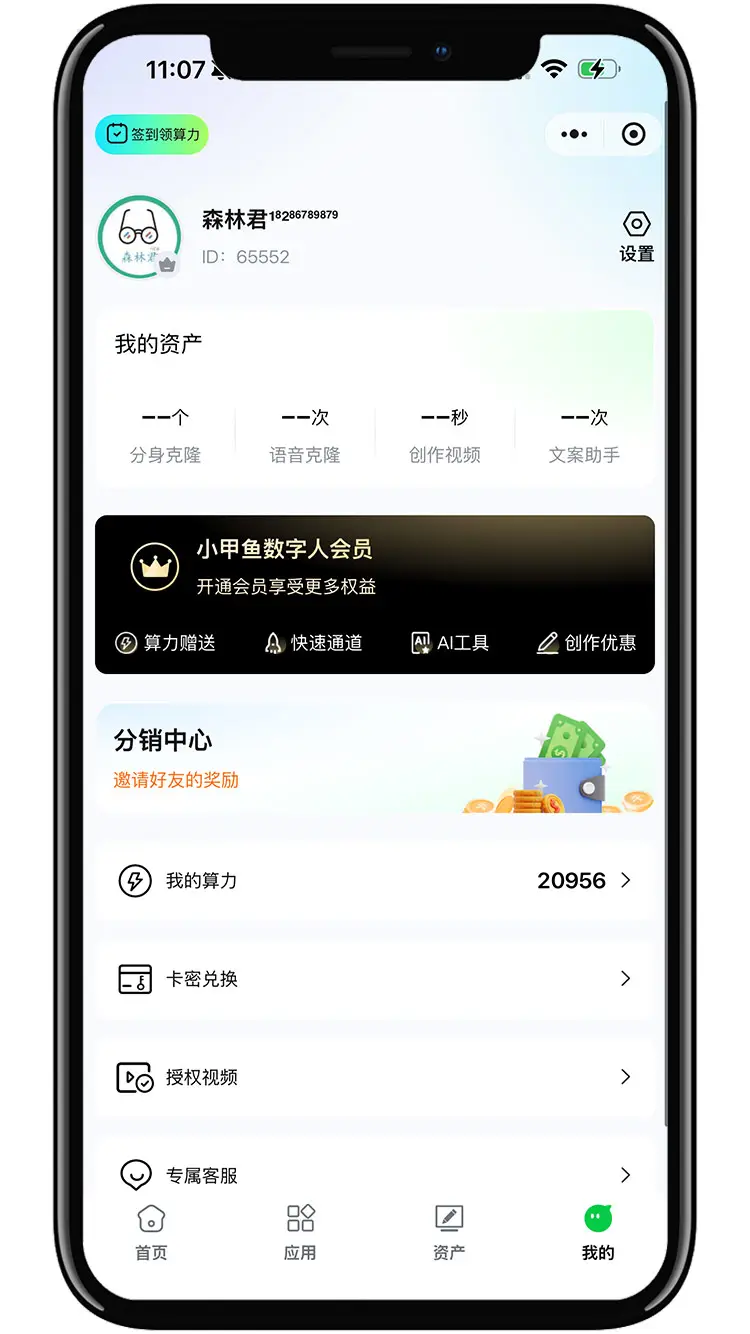This screenshot has width=750, height=1334.
Task: View 分身克隆 asset count
Action: [165, 434]
